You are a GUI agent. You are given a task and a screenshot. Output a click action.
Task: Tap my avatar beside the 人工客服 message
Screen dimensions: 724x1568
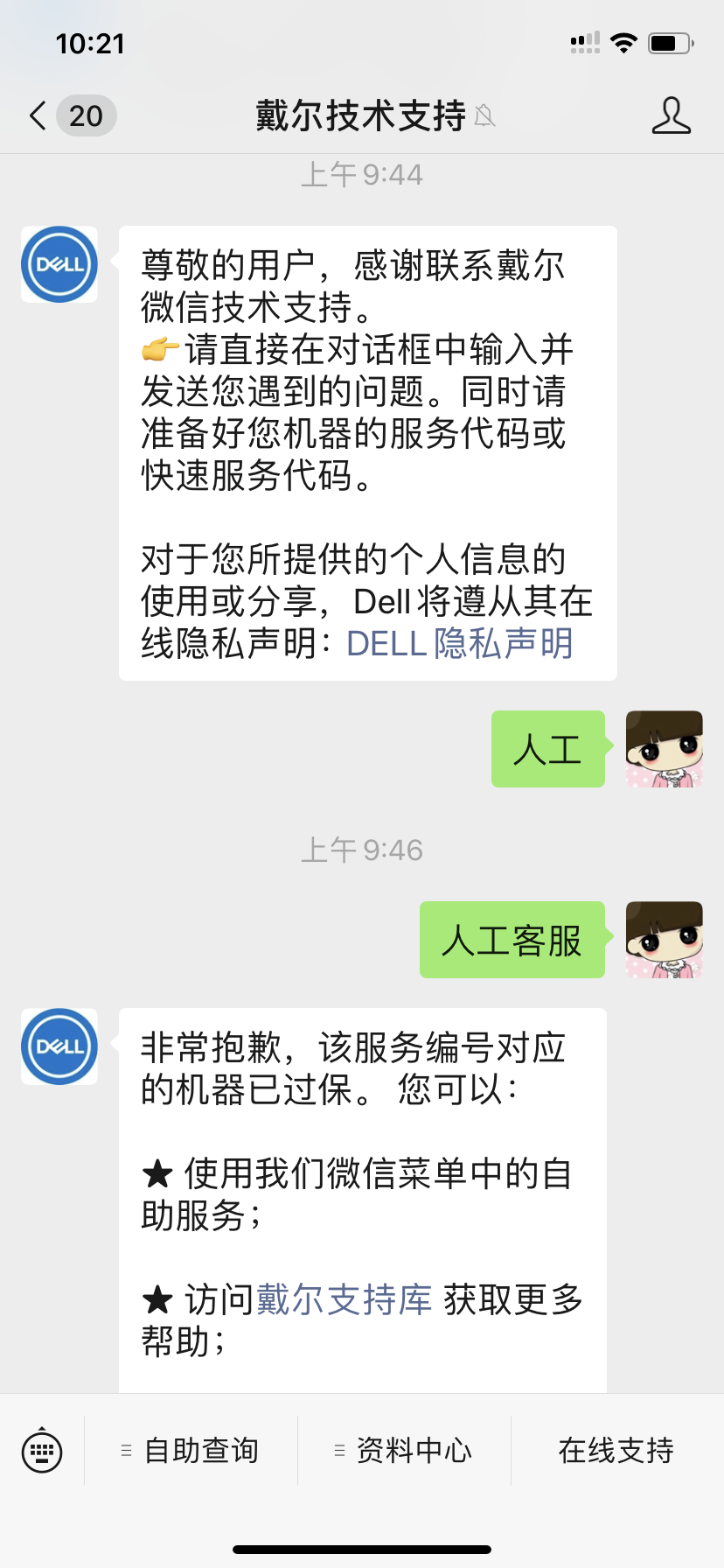(x=665, y=940)
